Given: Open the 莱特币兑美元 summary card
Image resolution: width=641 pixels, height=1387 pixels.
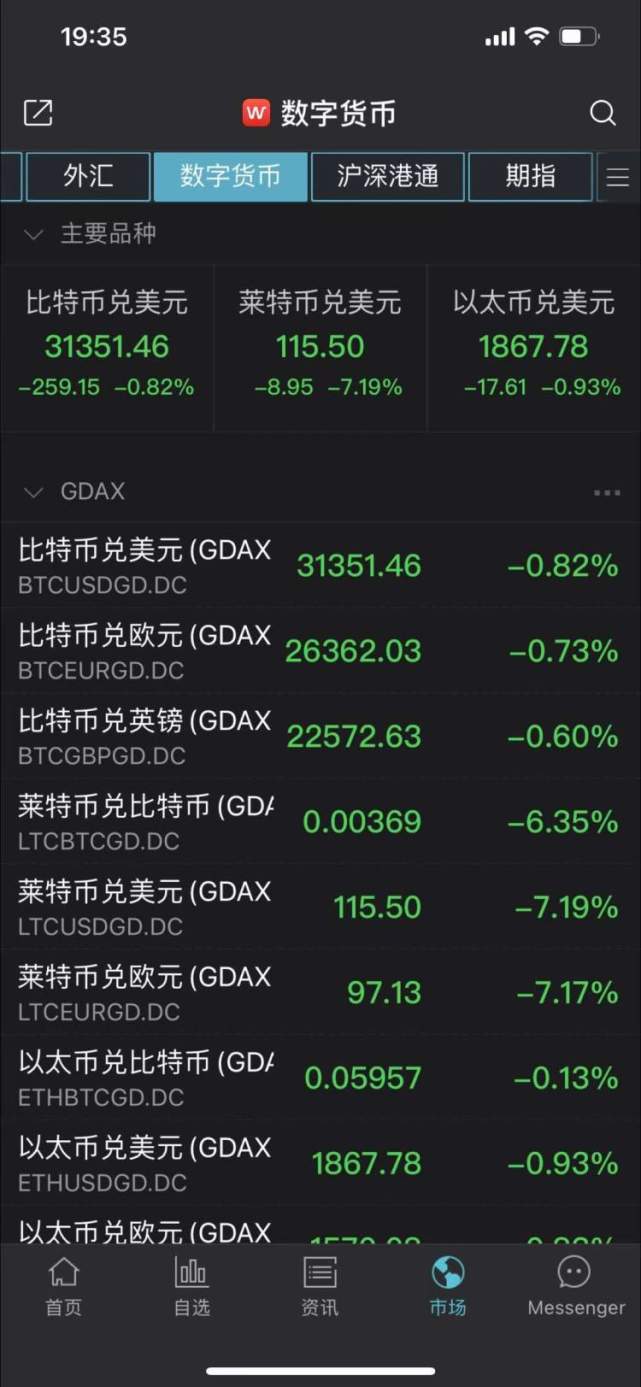Looking at the screenshot, I should [x=320, y=345].
